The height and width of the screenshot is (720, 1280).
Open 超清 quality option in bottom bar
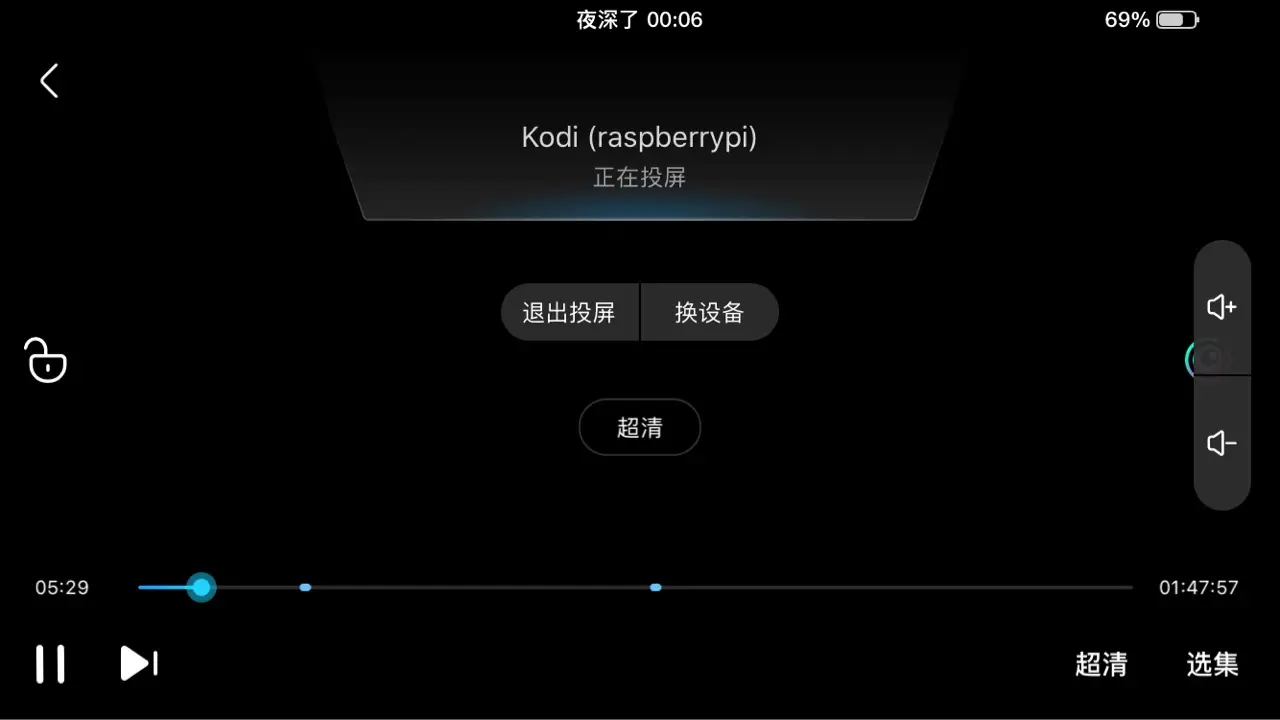point(1101,664)
